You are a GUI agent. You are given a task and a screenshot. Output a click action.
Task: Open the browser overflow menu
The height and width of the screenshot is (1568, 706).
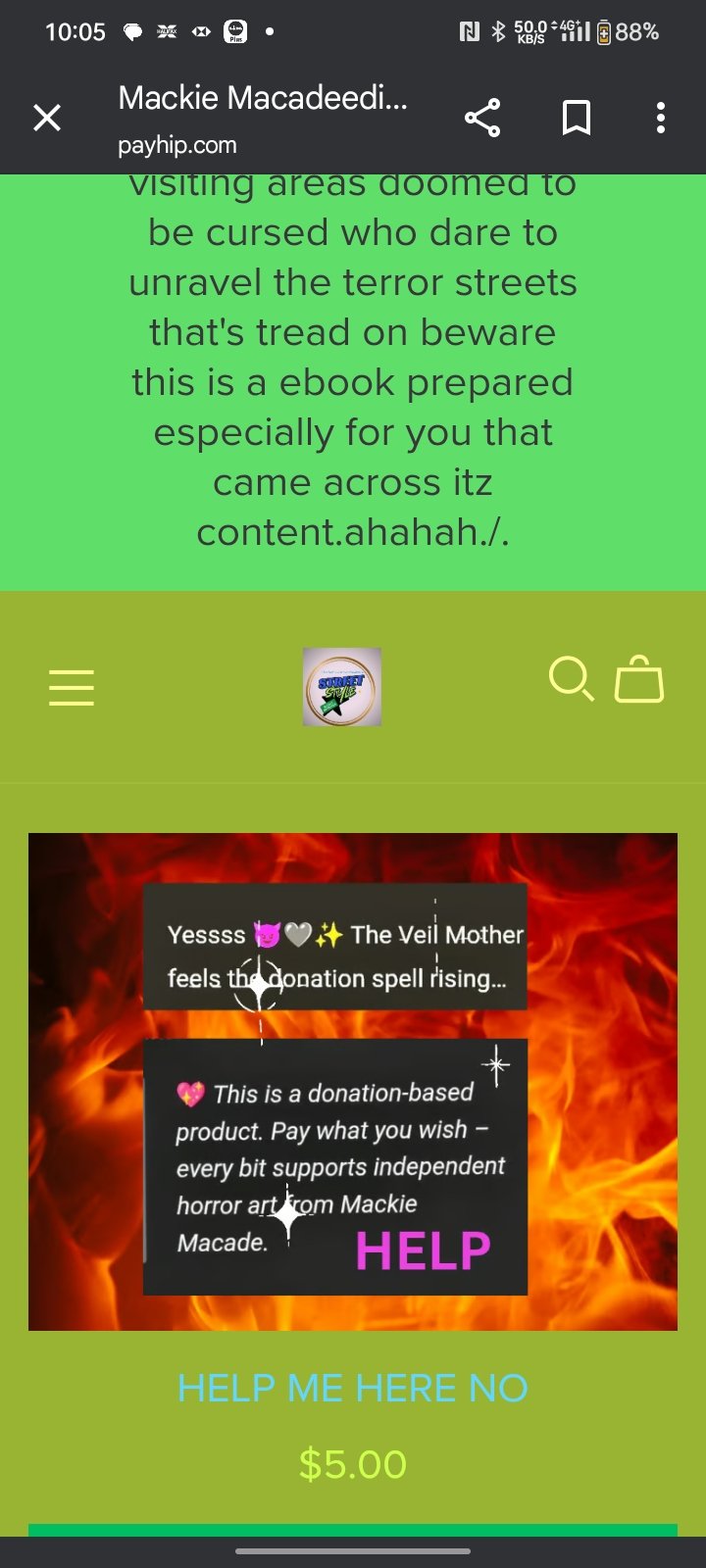(x=661, y=119)
